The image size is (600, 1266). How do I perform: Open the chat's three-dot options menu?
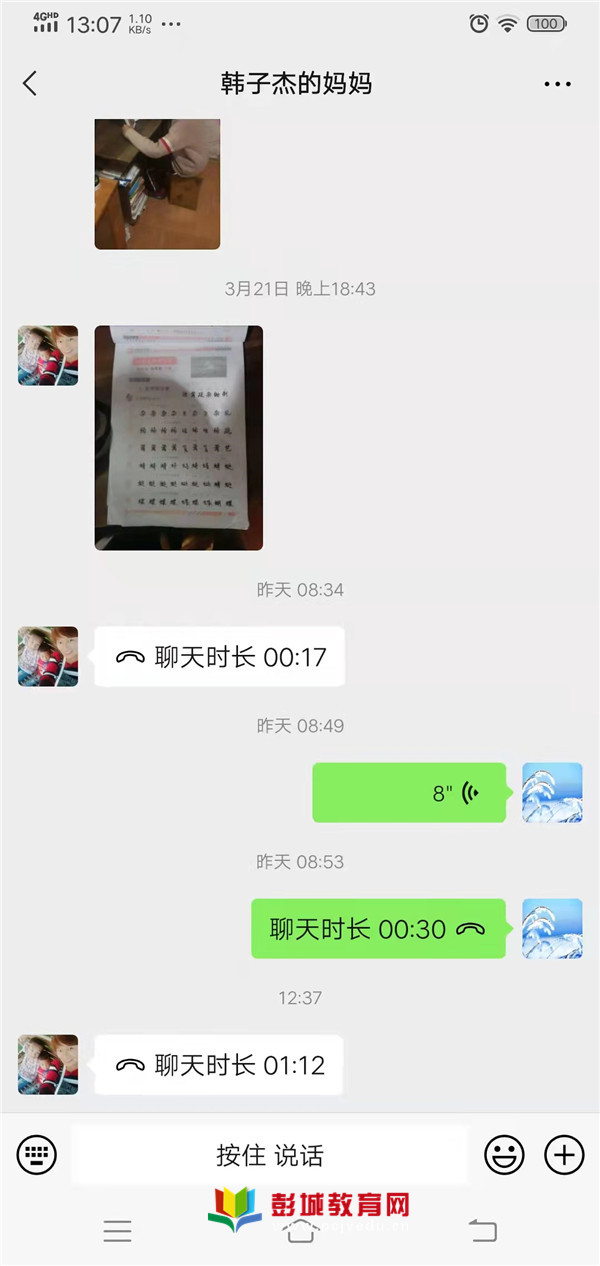[x=557, y=84]
